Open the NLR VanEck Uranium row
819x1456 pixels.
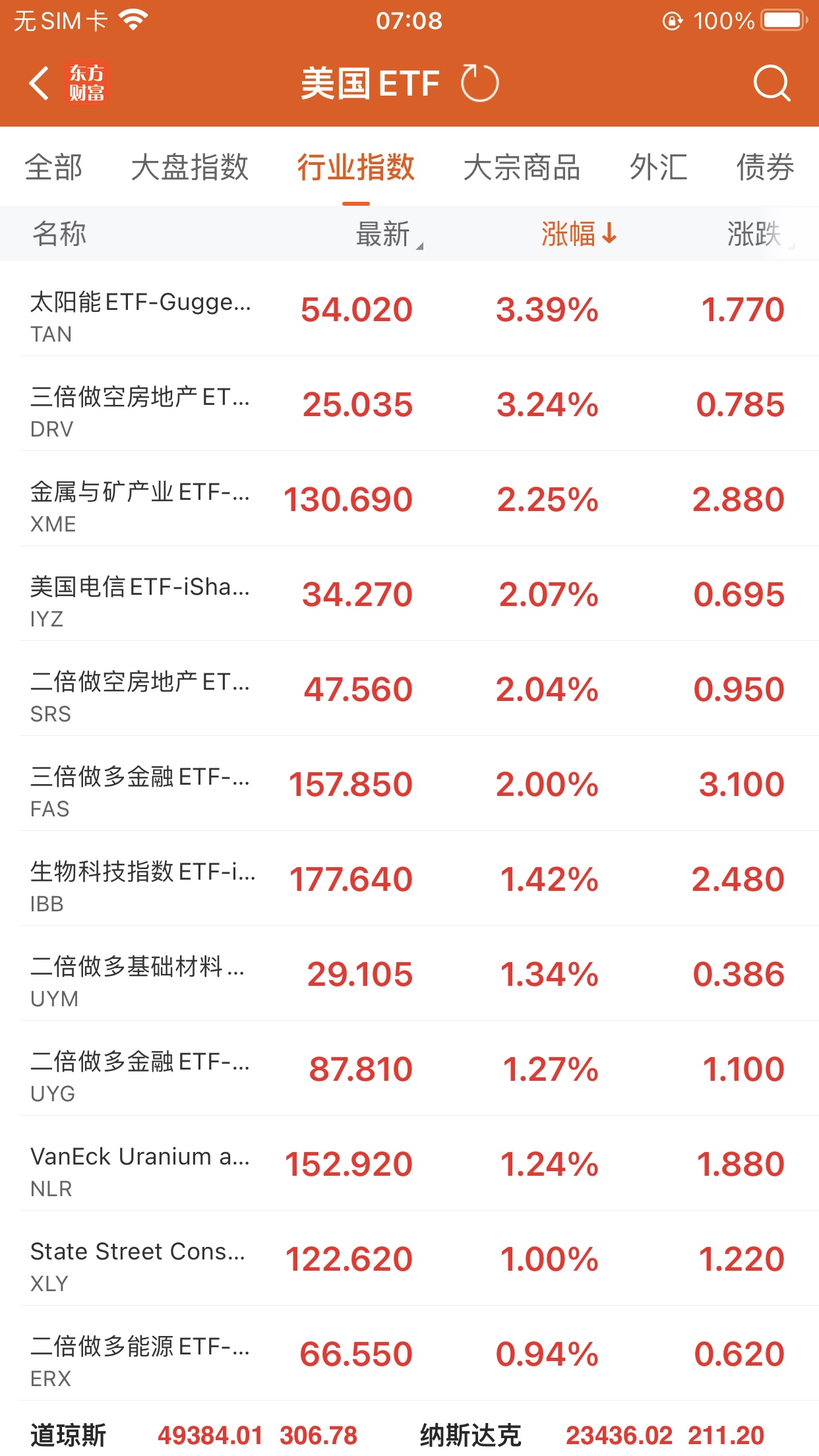tap(409, 1164)
